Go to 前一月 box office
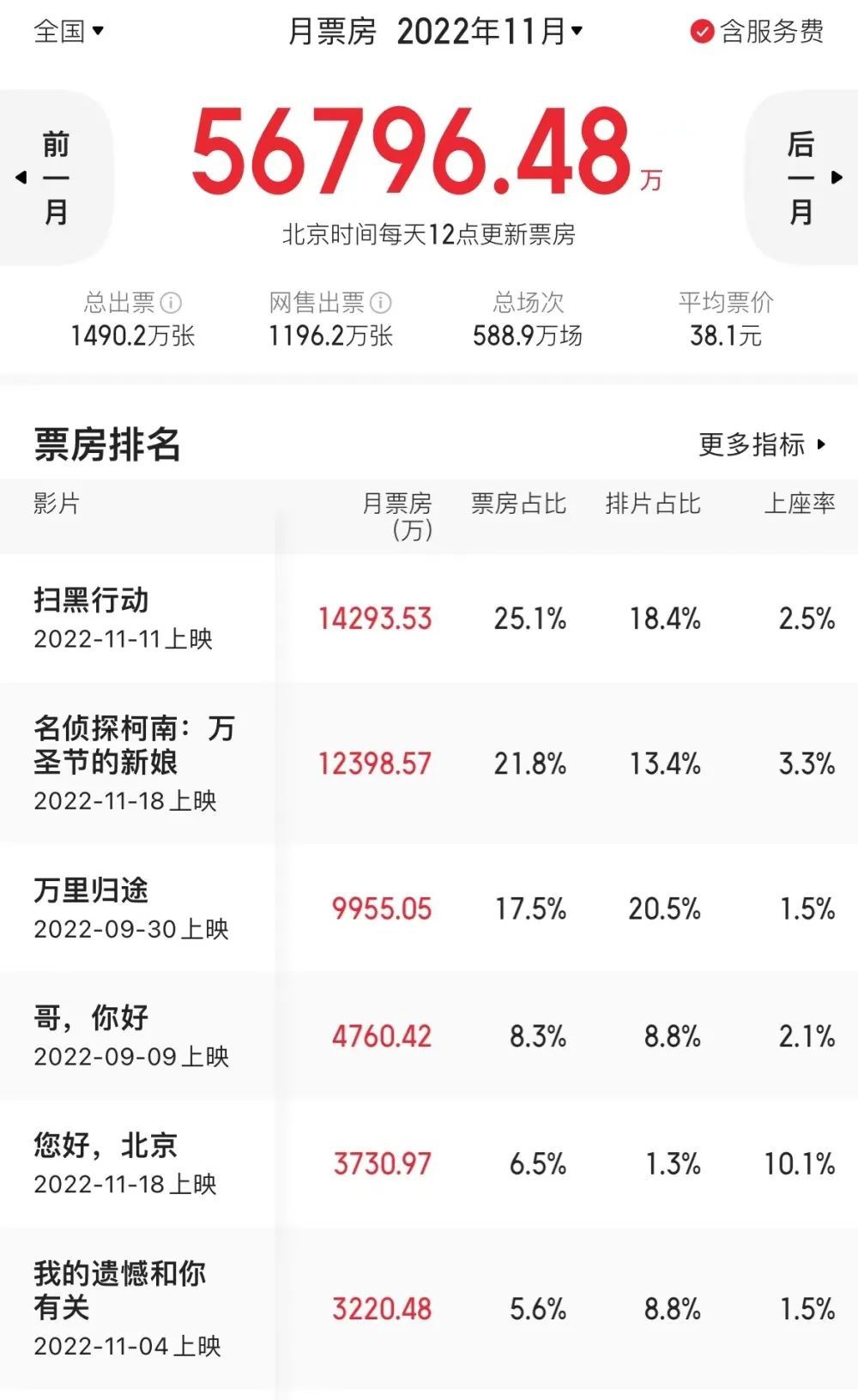Screen dimensions: 858x1400 [x=54, y=178]
